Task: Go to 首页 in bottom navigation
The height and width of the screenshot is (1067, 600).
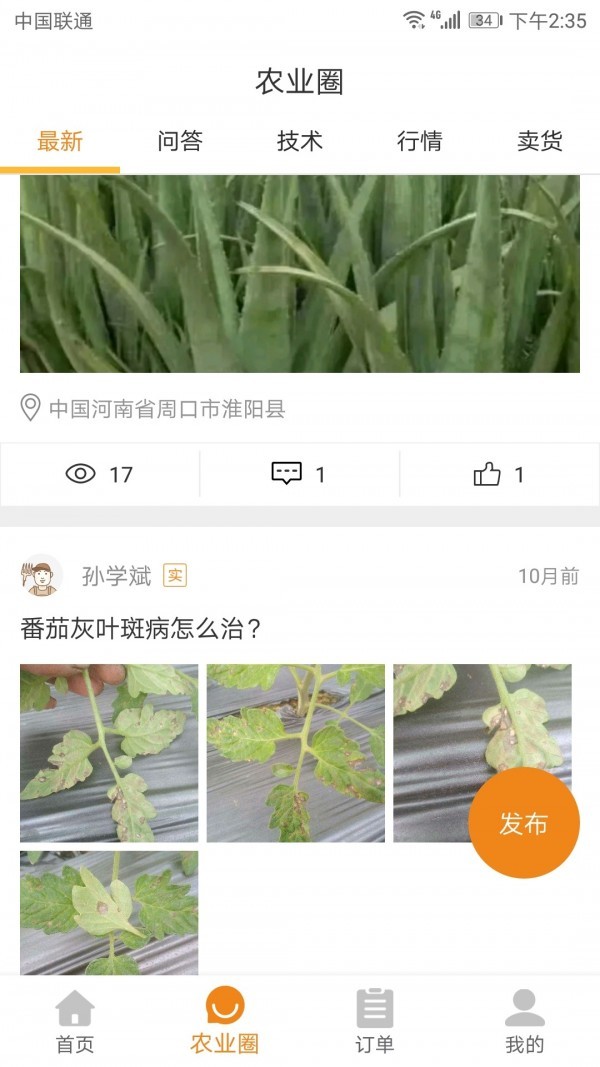Action: [x=75, y=1021]
